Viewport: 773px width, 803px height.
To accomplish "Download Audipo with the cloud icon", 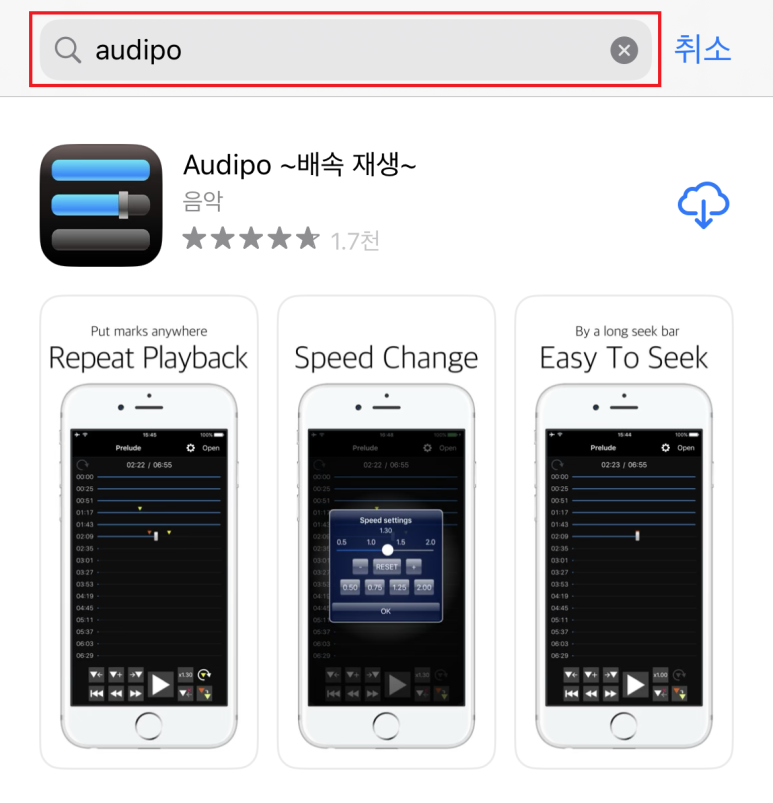I will pos(704,205).
